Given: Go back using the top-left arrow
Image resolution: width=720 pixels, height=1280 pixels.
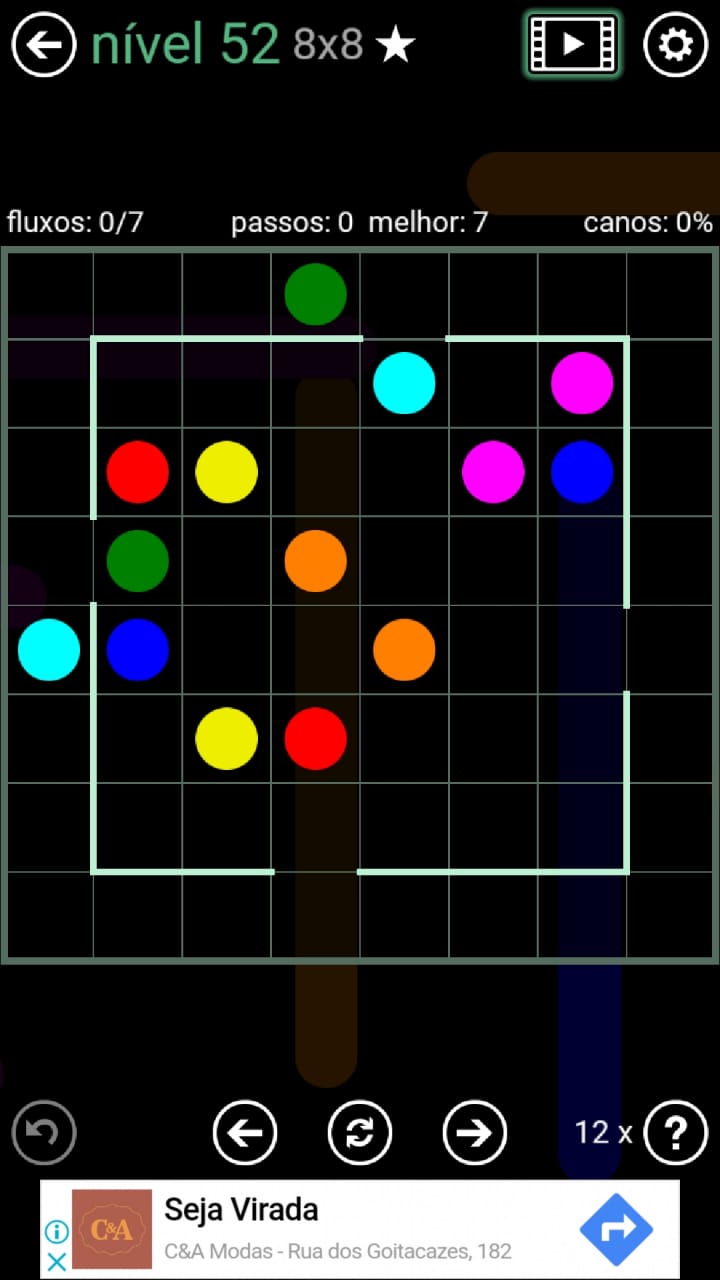Looking at the screenshot, I should tap(44, 45).
